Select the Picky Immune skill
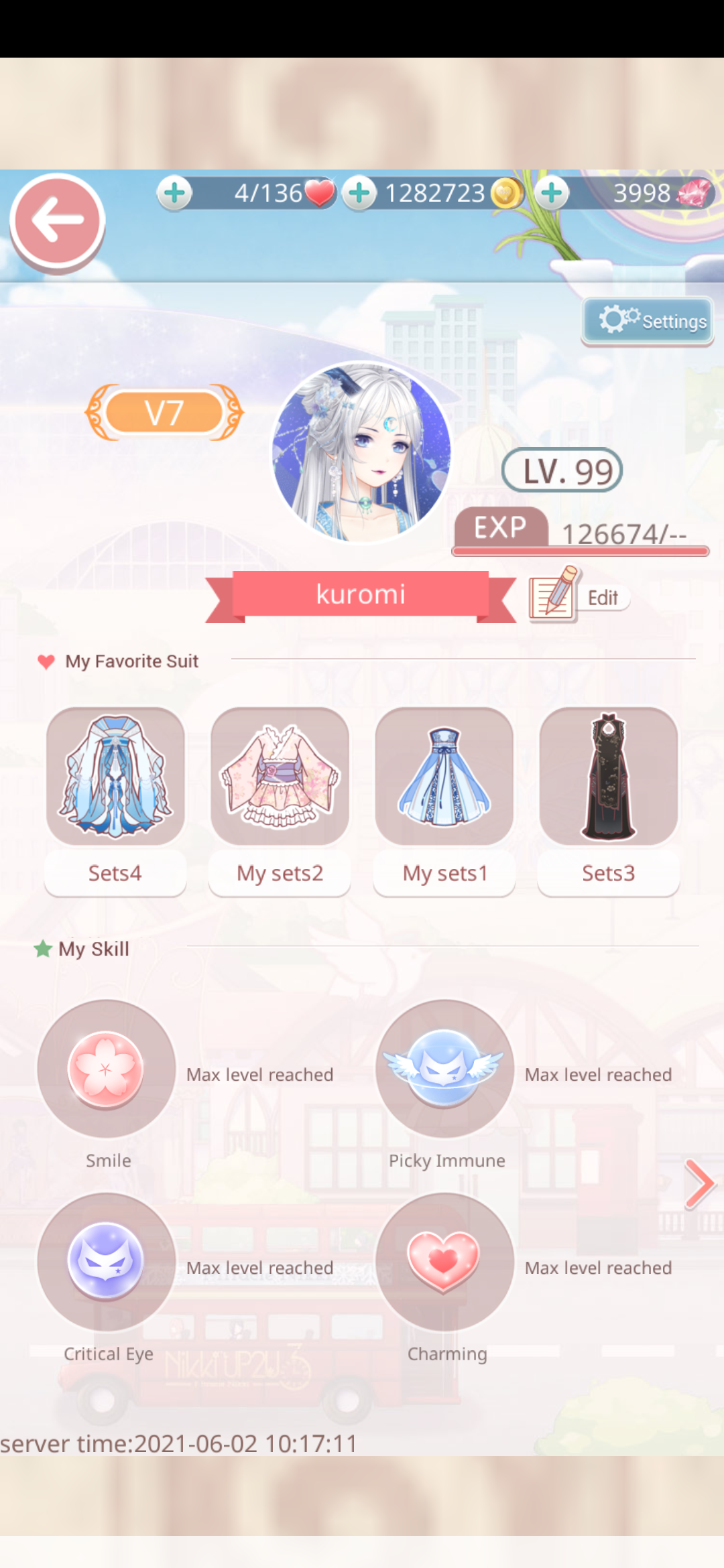Screen dimensions: 724x1568 click(x=444, y=1069)
